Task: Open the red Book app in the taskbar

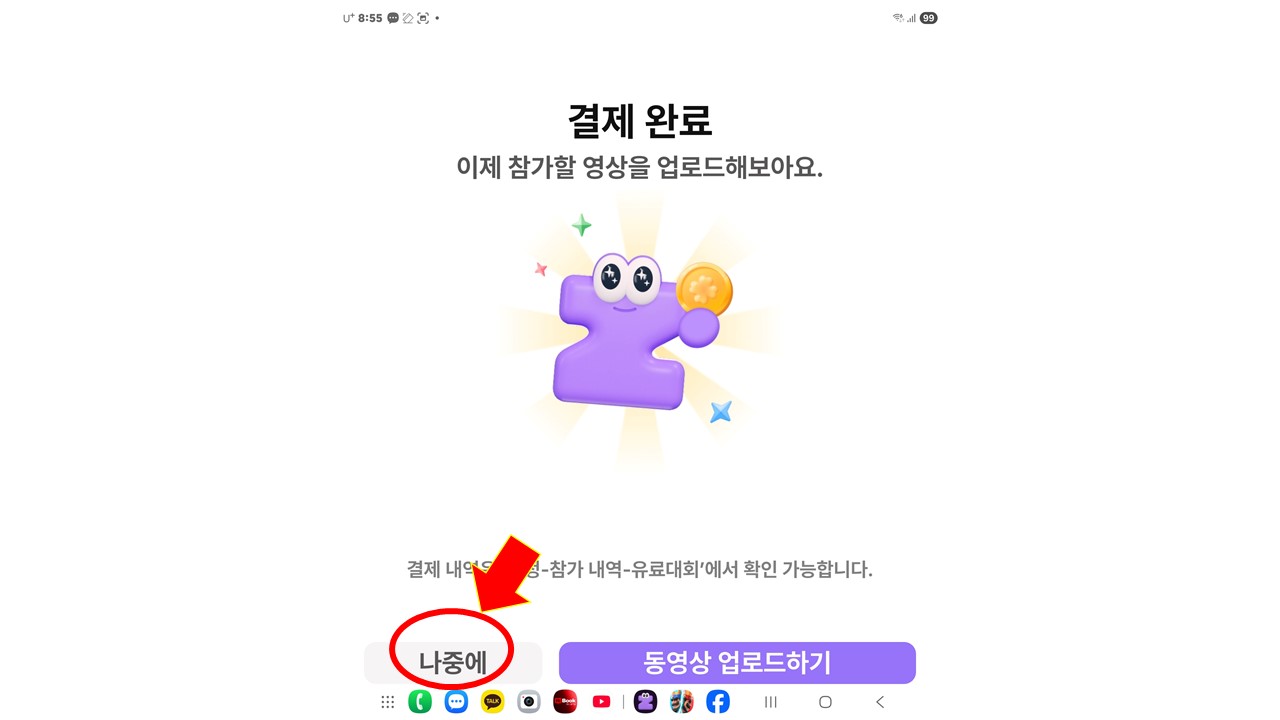Action: (x=565, y=702)
